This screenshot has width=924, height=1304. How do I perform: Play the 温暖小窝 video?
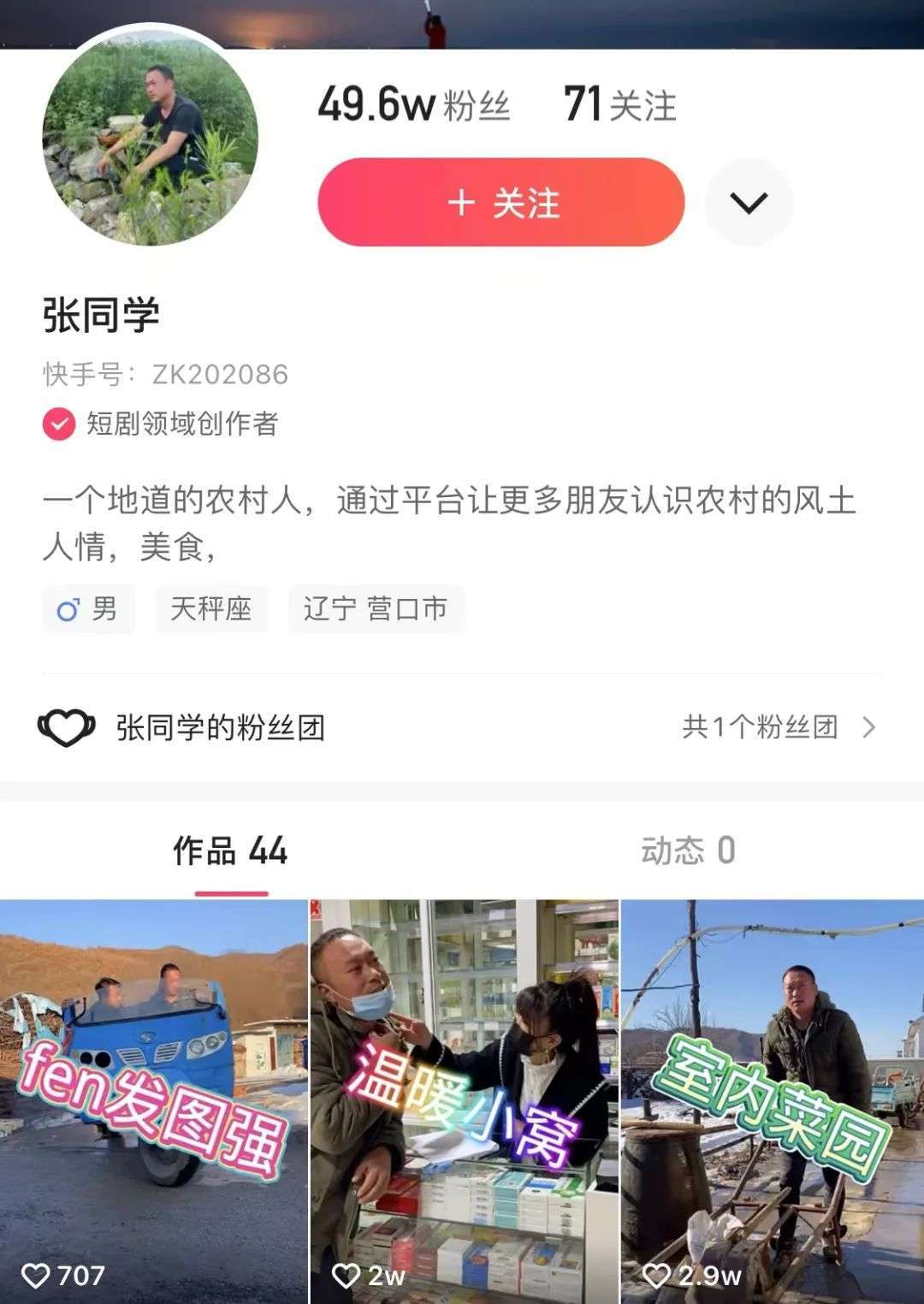[x=464, y=1101]
